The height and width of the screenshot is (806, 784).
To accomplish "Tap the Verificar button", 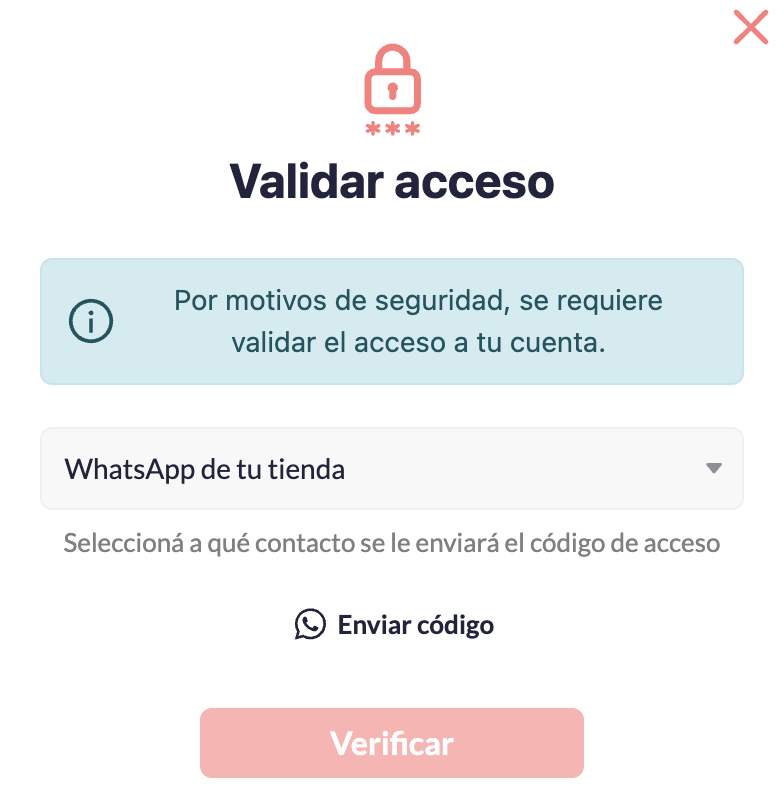I will coord(391,743).
